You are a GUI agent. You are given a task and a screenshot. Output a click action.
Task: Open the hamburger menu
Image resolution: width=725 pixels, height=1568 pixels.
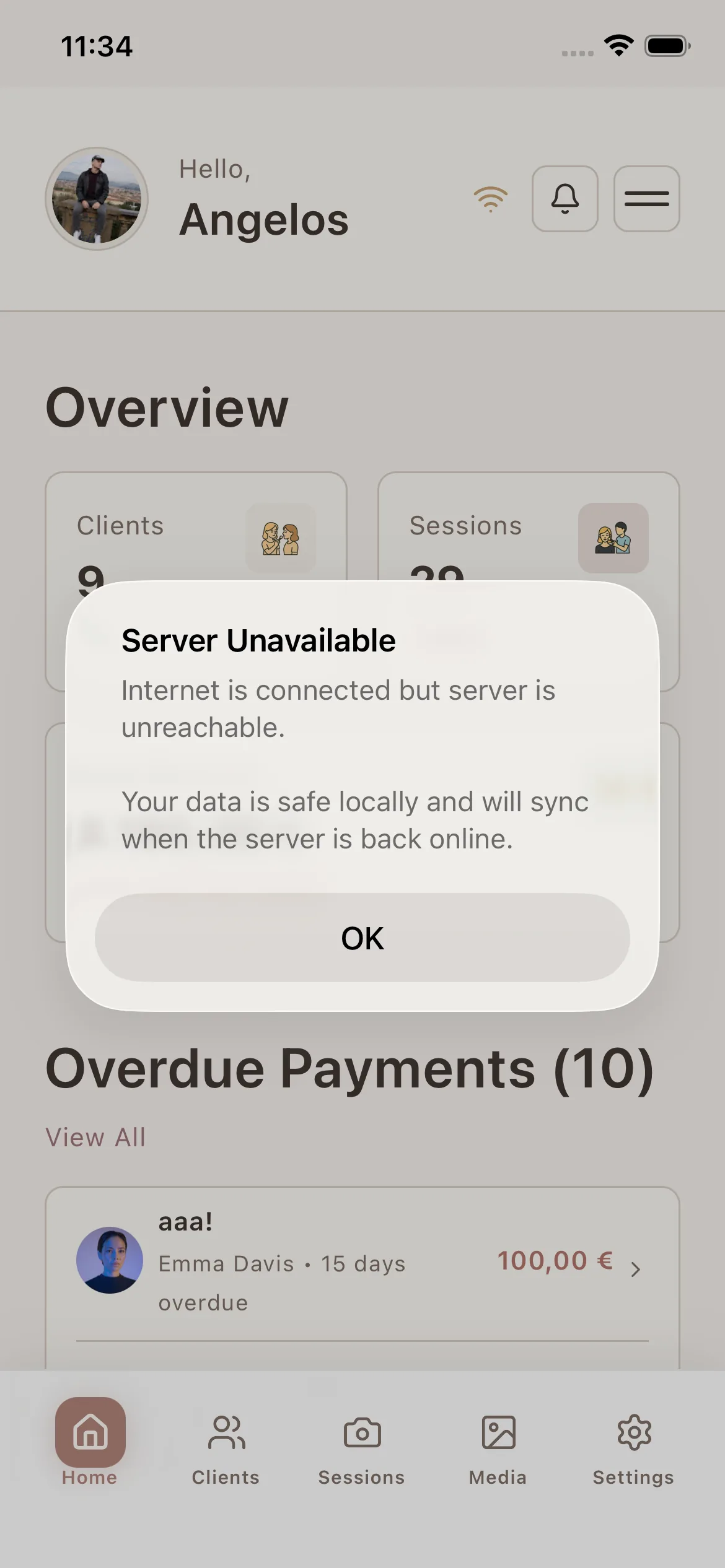(x=647, y=199)
